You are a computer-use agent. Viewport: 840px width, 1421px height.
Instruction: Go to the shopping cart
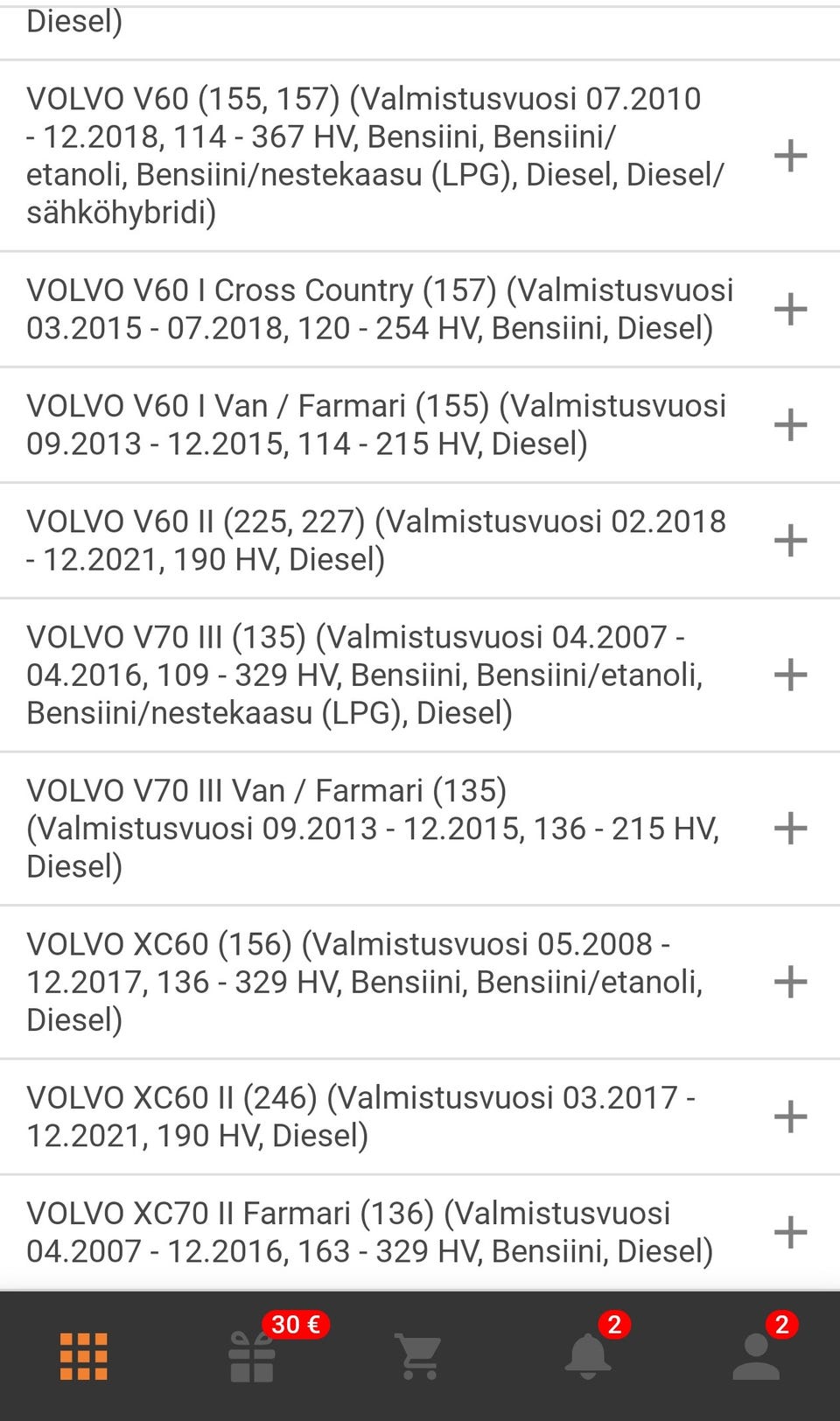pos(420,1356)
